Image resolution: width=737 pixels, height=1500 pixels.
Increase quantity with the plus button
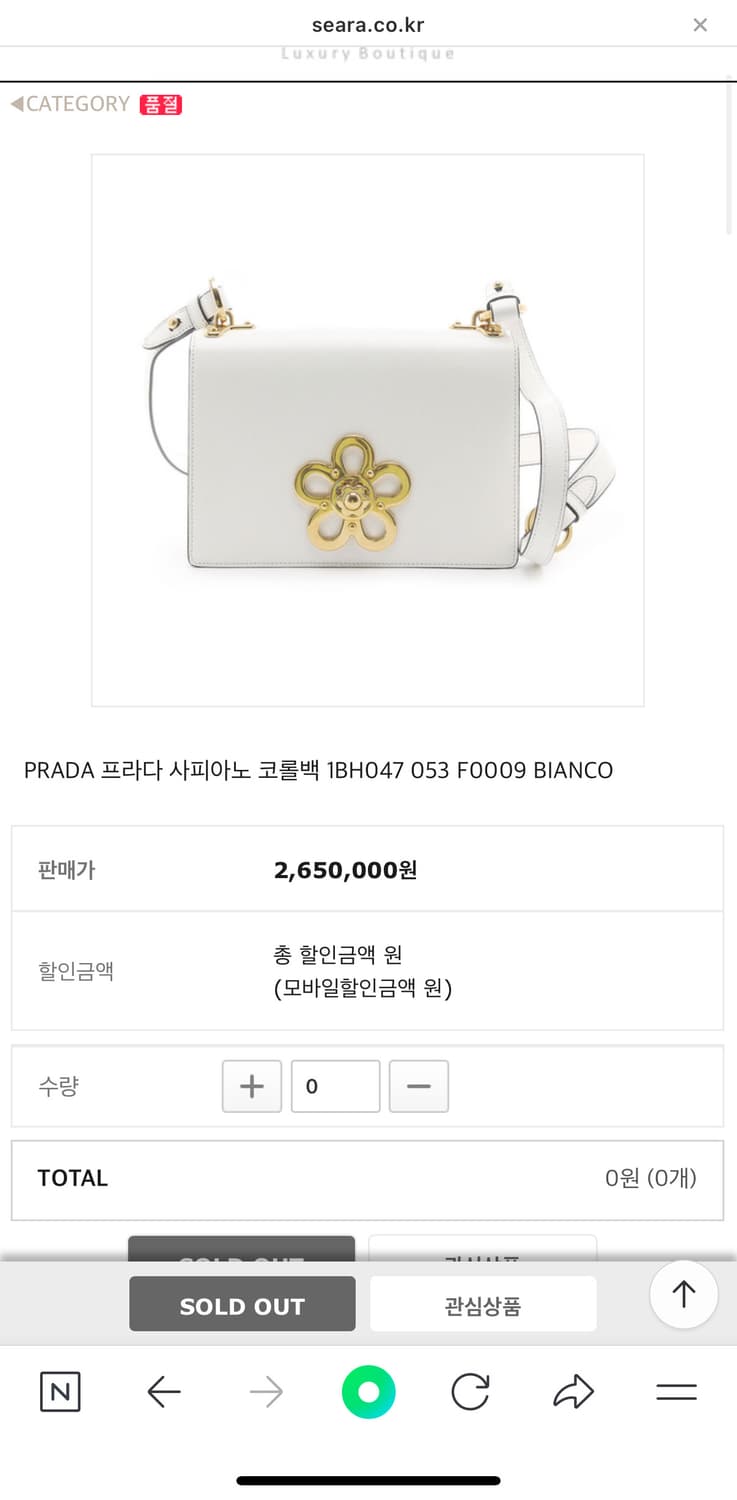251,1086
